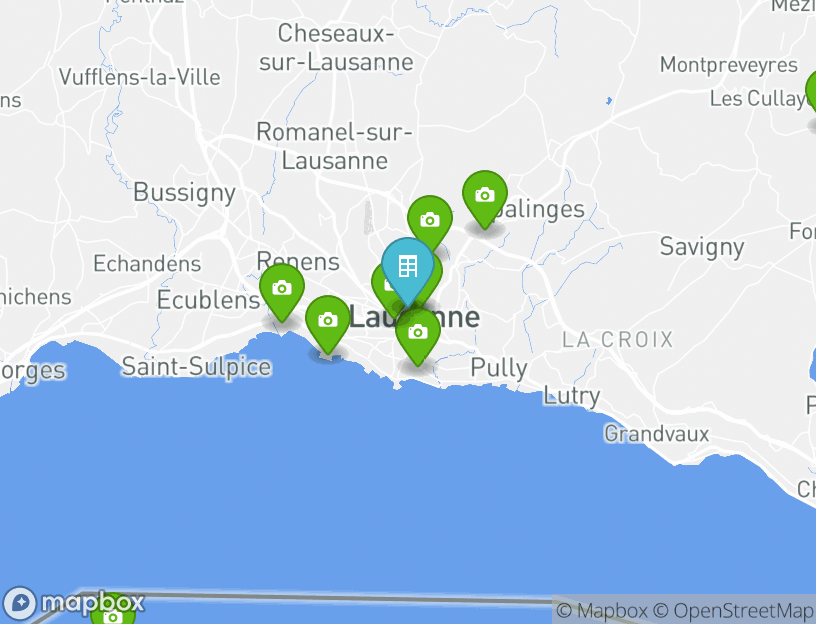The height and width of the screenshot is (624, 816).
Task: Select the blue building marker over Lausanne
Action: 408,267
